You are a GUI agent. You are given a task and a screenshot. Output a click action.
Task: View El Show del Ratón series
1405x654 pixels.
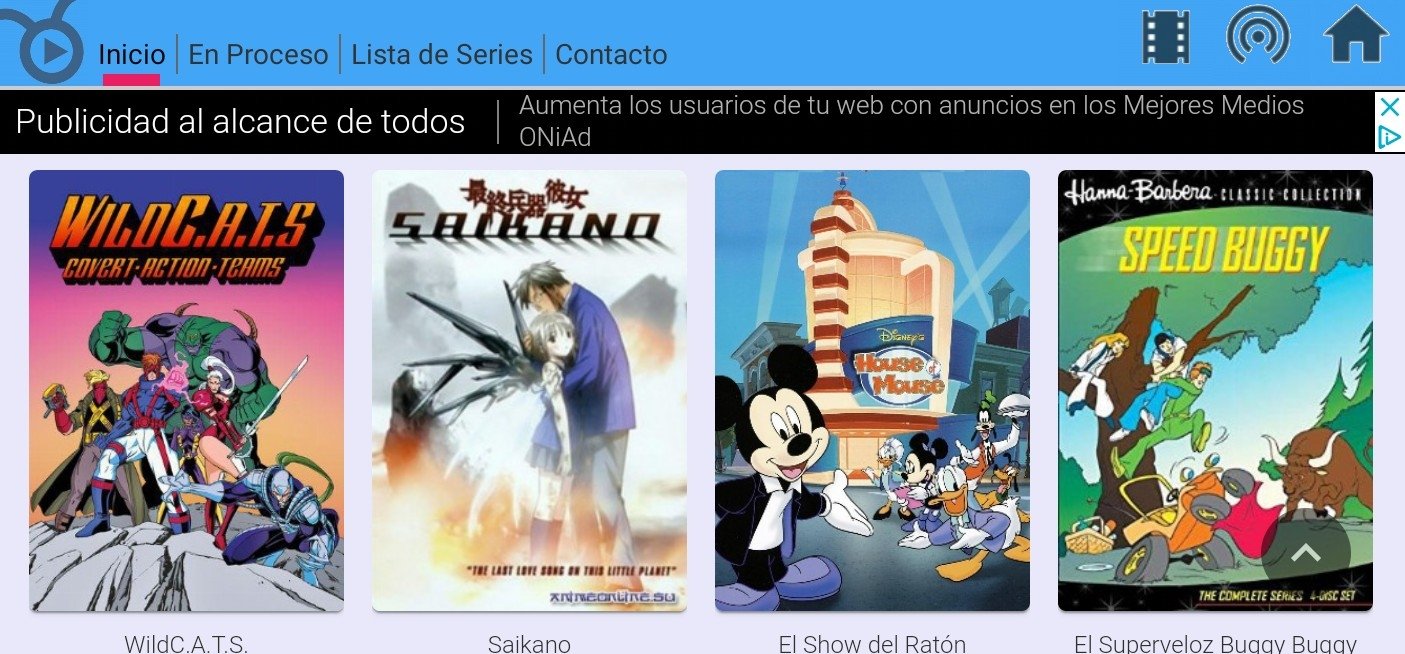tap(872, 390)
